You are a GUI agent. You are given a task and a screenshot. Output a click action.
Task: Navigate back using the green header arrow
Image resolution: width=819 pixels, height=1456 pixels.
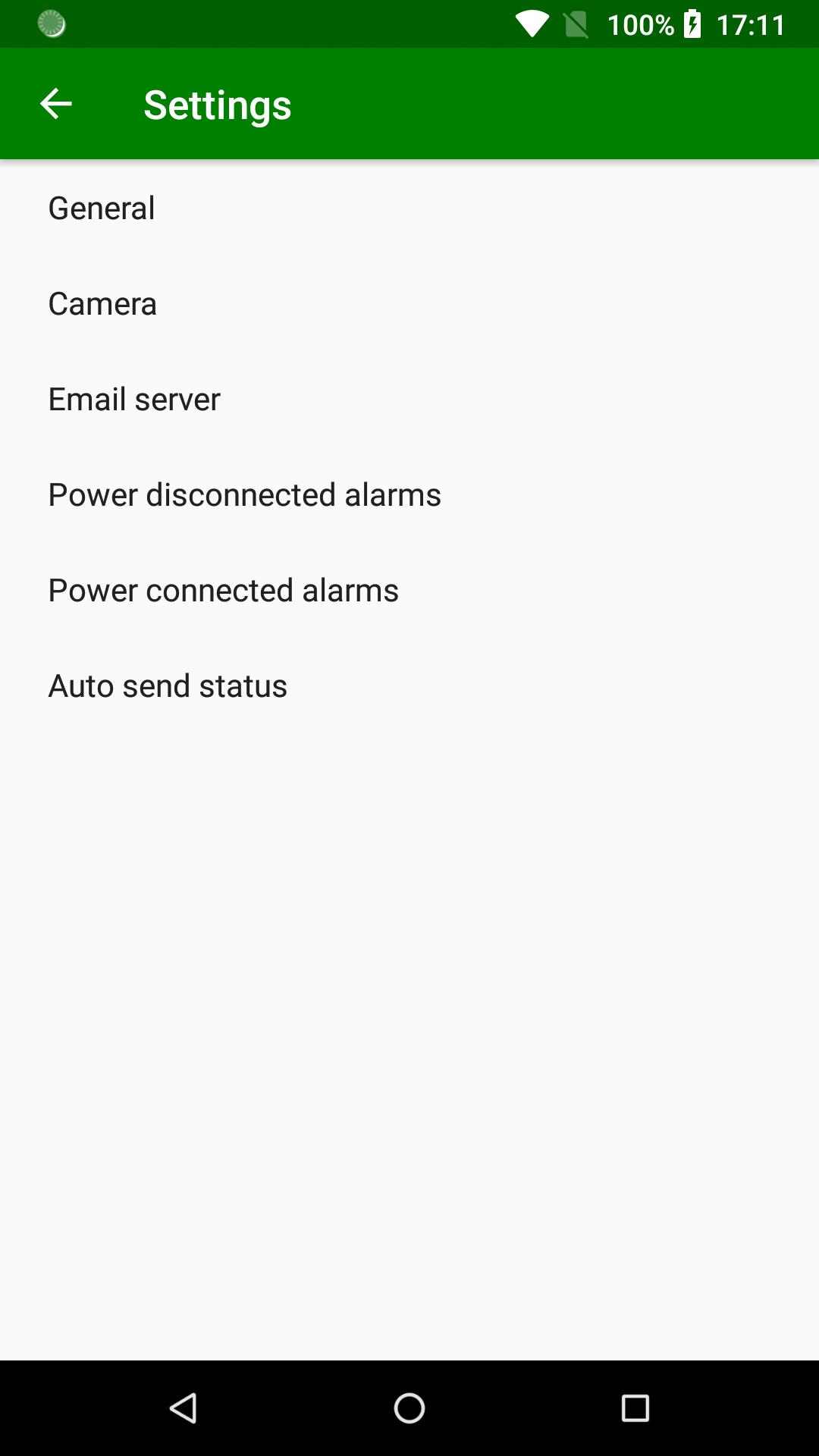[55, 104]
